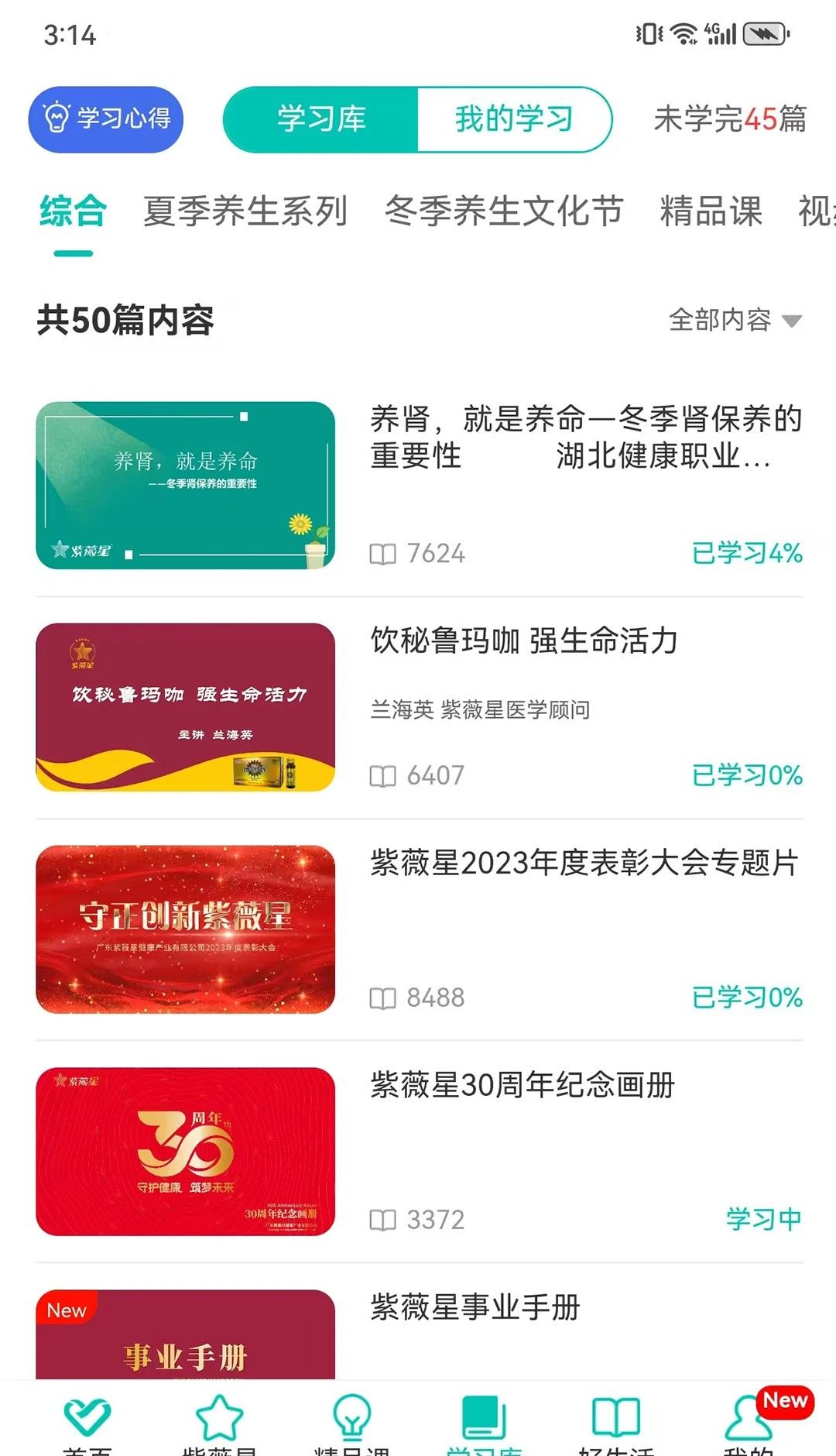Select the 学习库 segment toggle
The image size is (836, 1456).
click(x=322, y=120)
